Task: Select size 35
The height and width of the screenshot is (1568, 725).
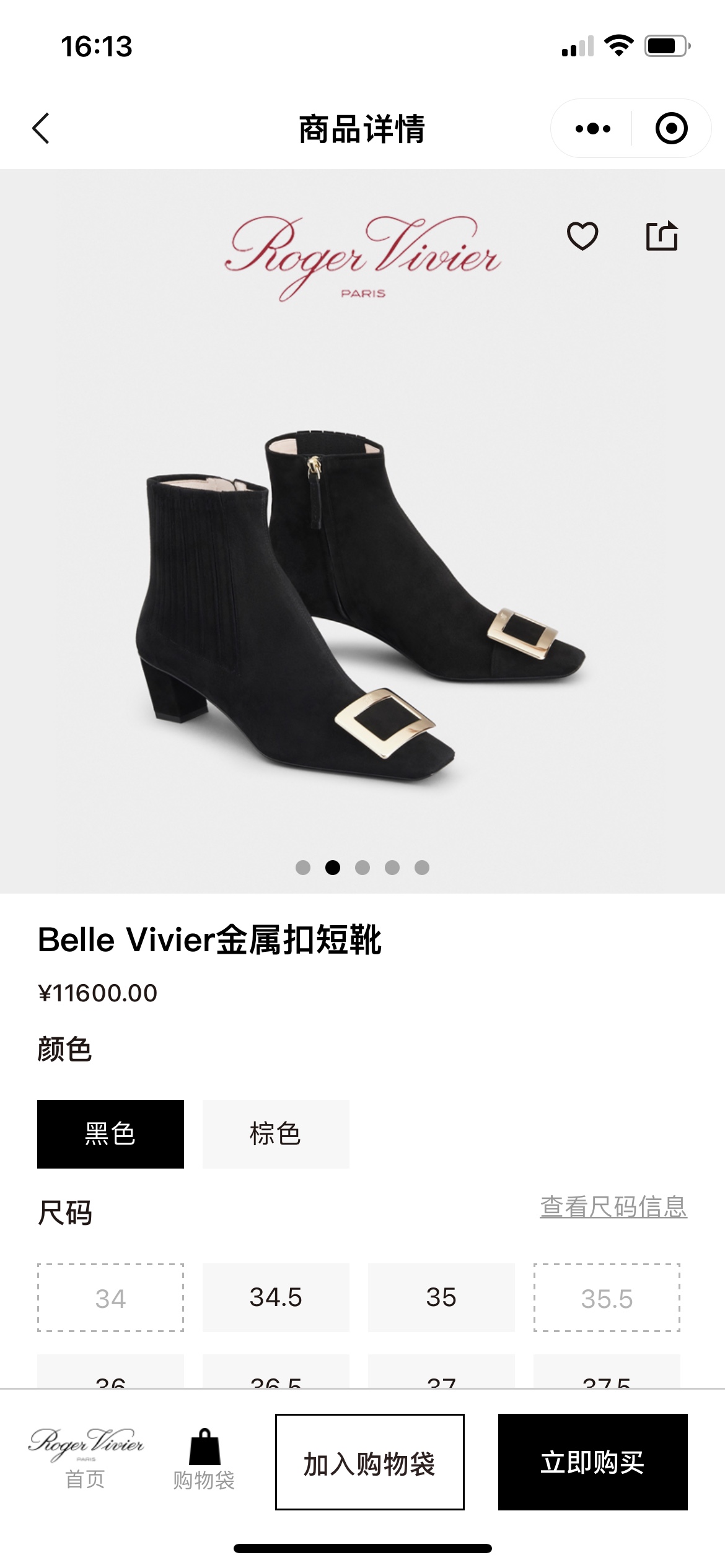Action: (x=441, y=1297)
